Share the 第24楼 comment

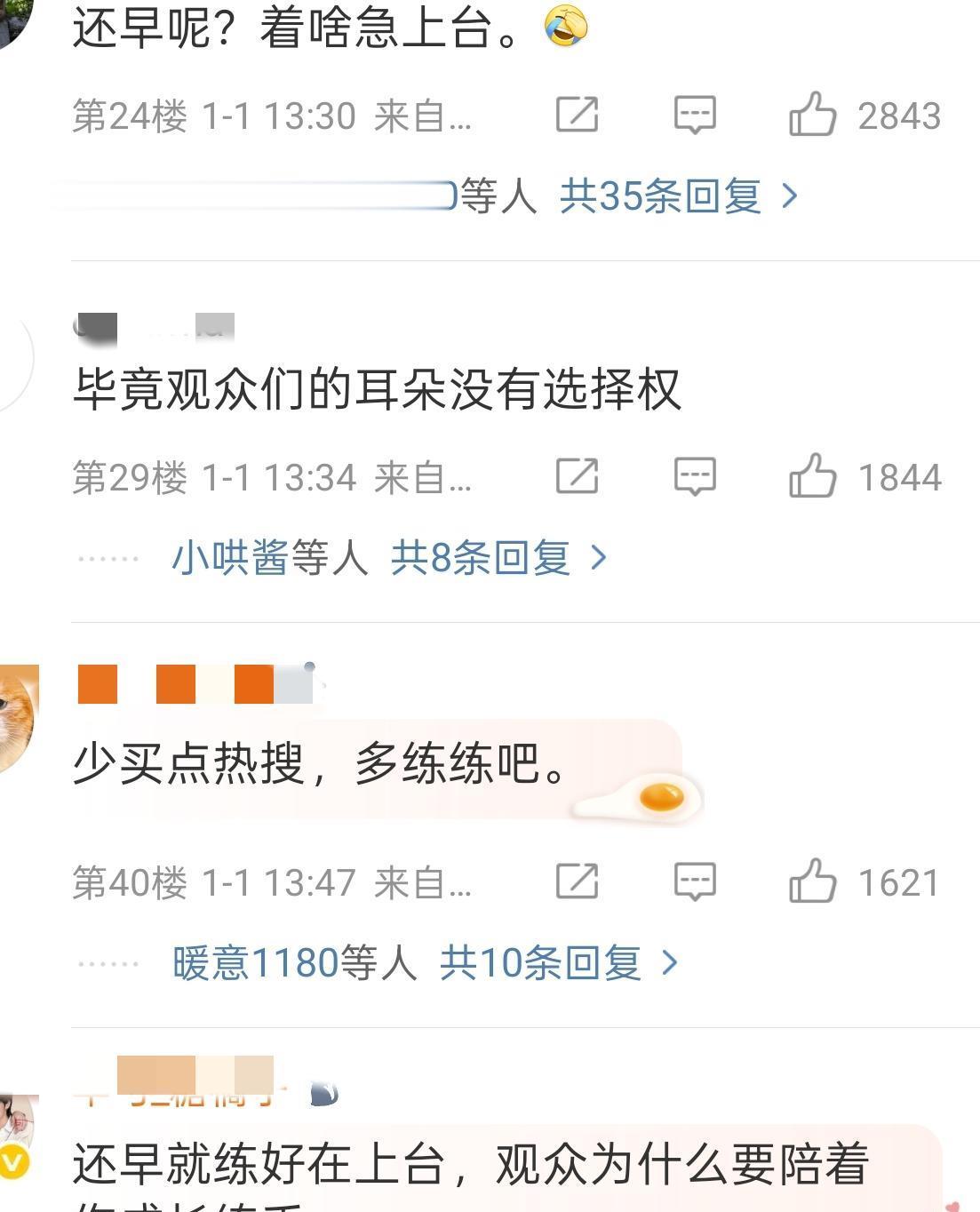pyautogui.click(x=577, y=116)
